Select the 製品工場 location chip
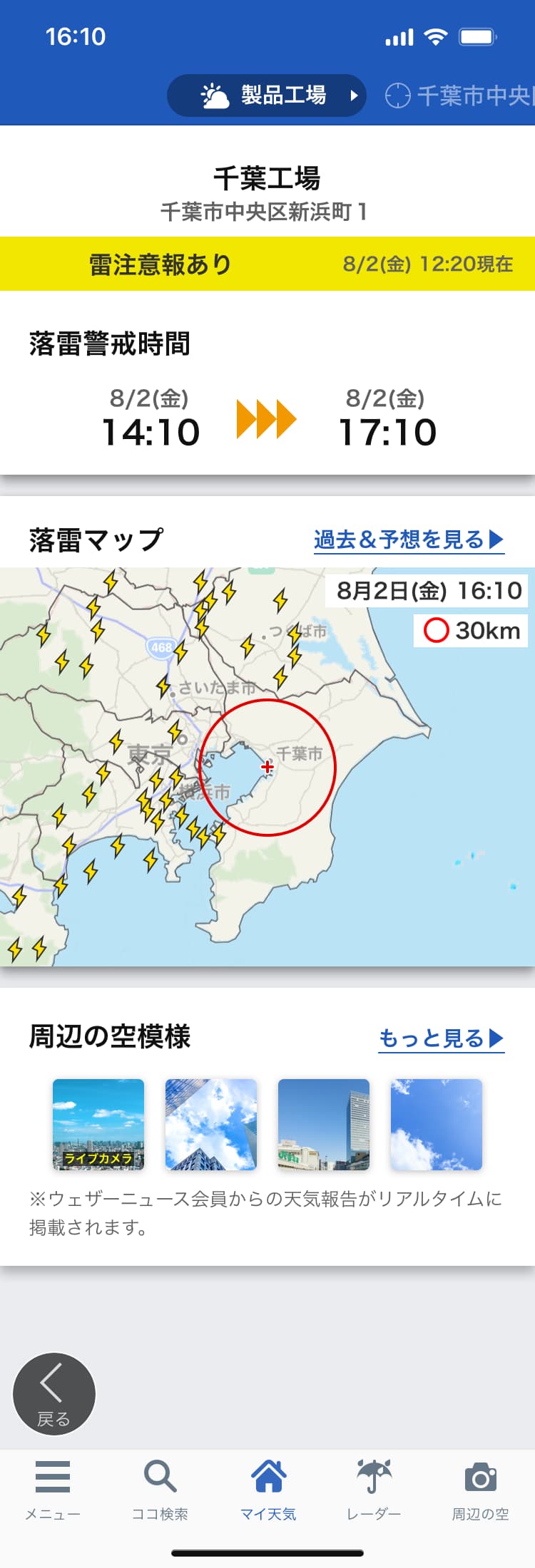The height and width of the screenshot is (1568, 535). 266,96
